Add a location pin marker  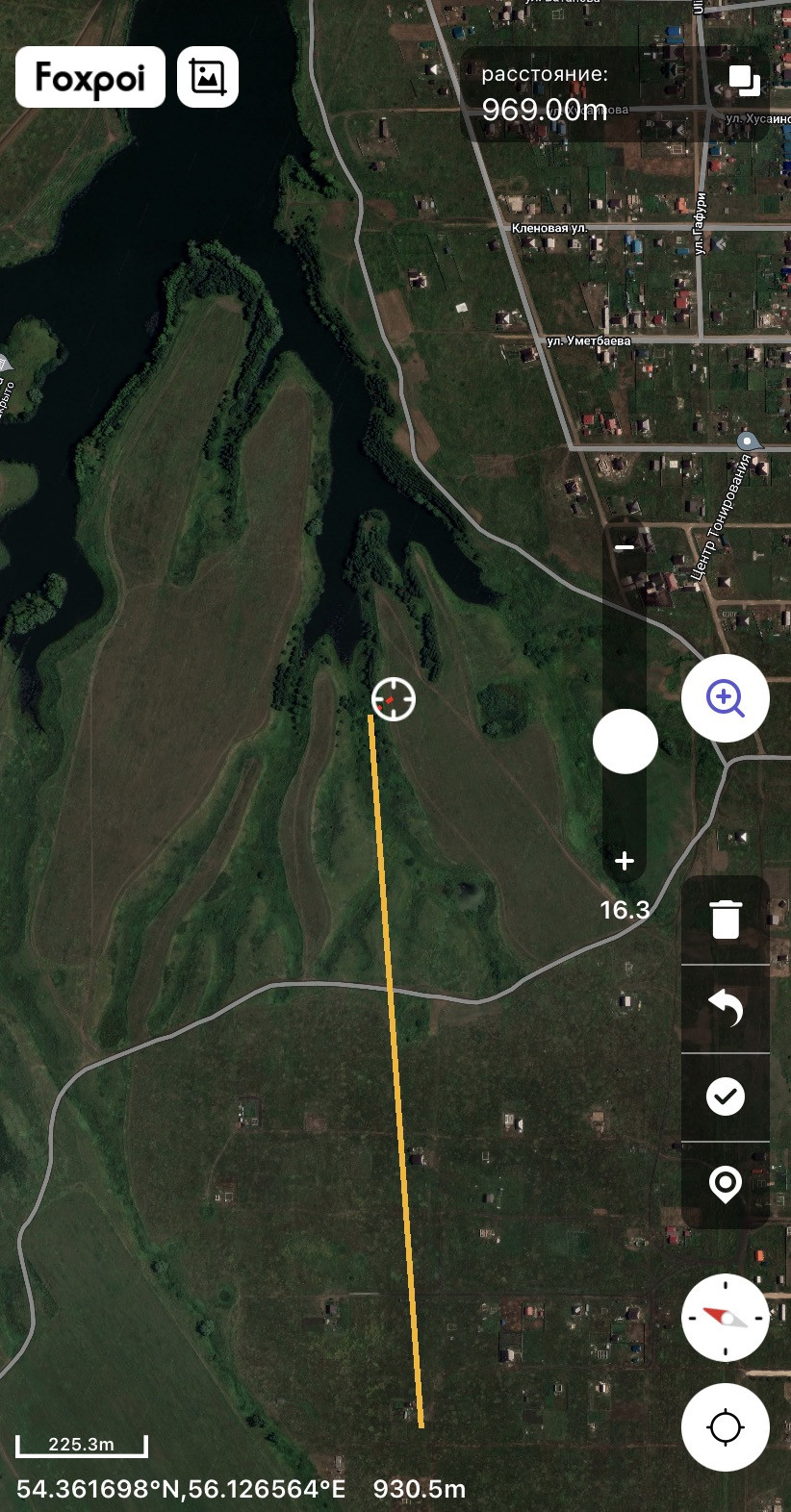pyautogui.click(x=726, y=1184)
